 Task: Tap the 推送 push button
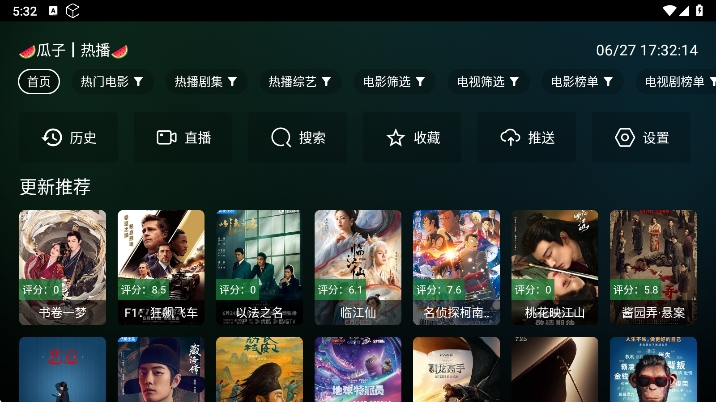tap(527, 138)
